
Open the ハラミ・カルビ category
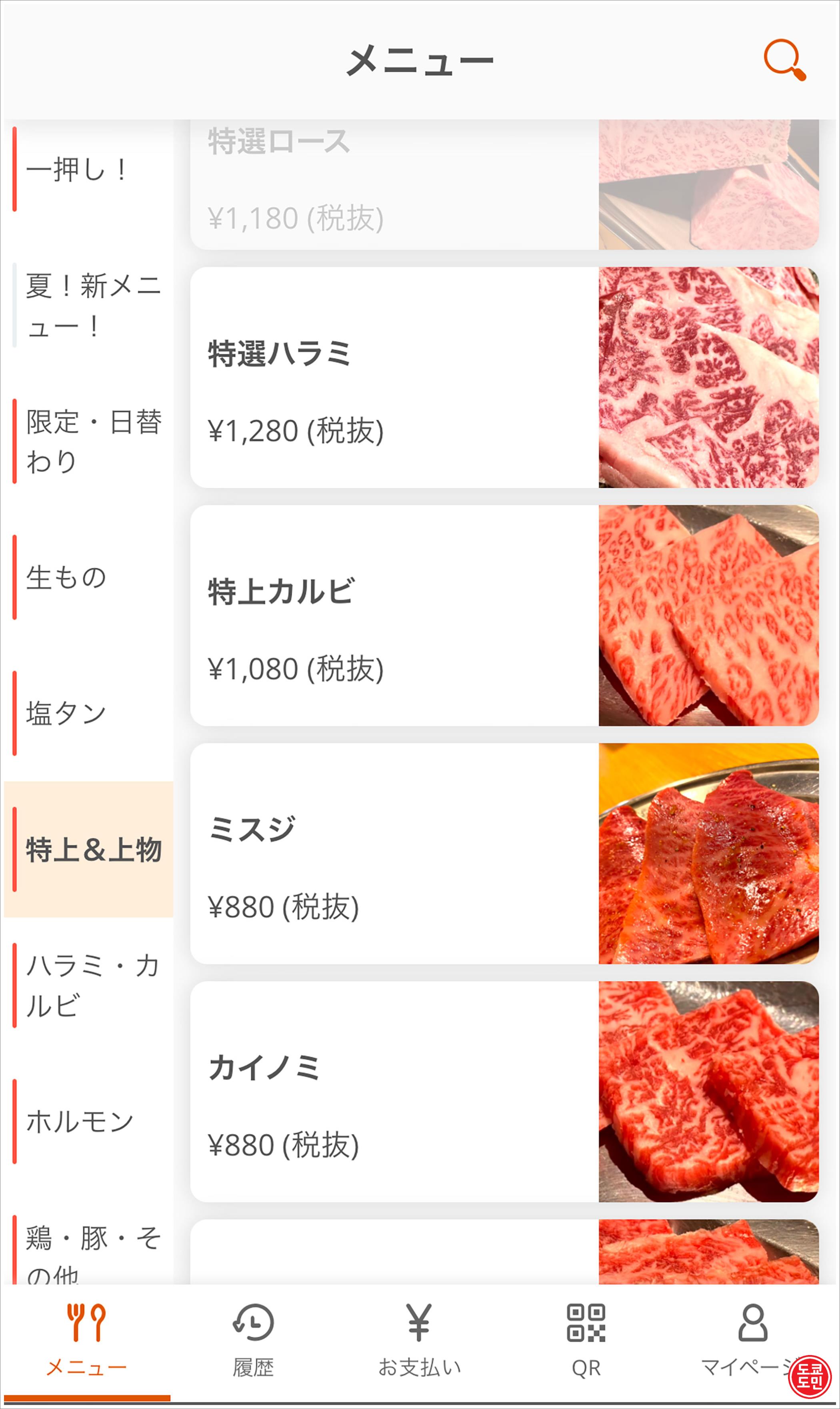click(x=89, y=985)
